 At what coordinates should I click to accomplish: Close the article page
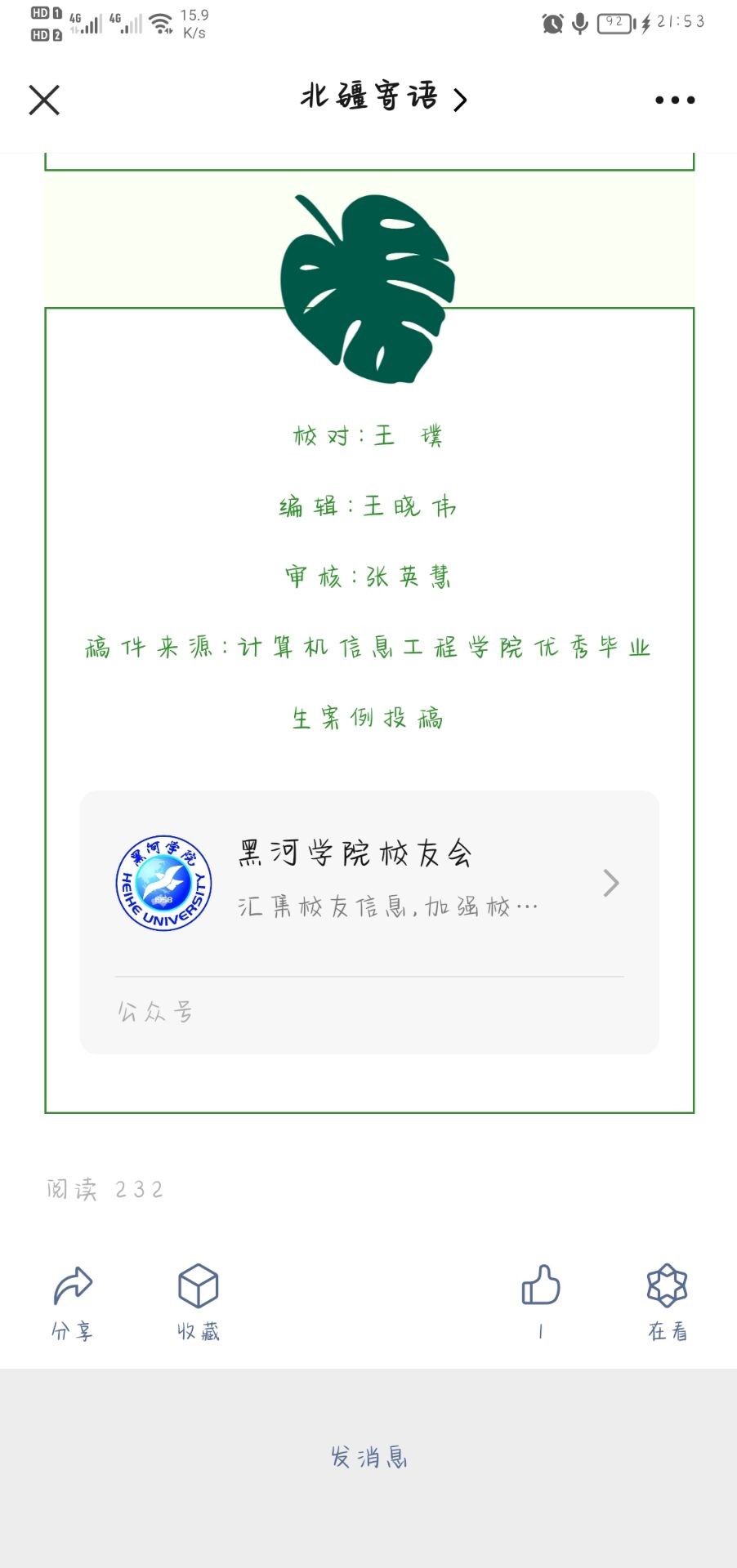coord(44,100)
